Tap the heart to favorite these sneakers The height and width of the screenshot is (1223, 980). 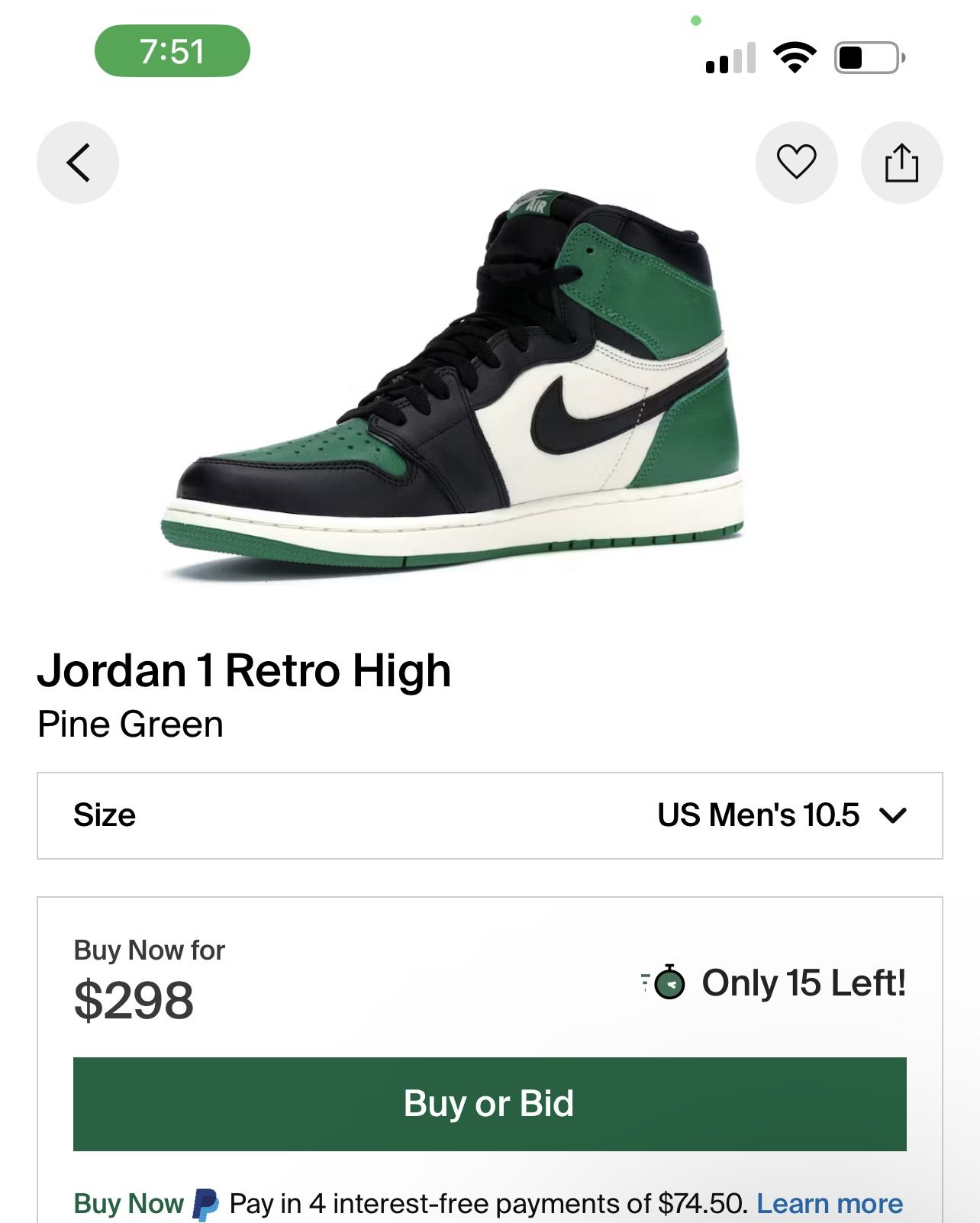pos(796,163)
